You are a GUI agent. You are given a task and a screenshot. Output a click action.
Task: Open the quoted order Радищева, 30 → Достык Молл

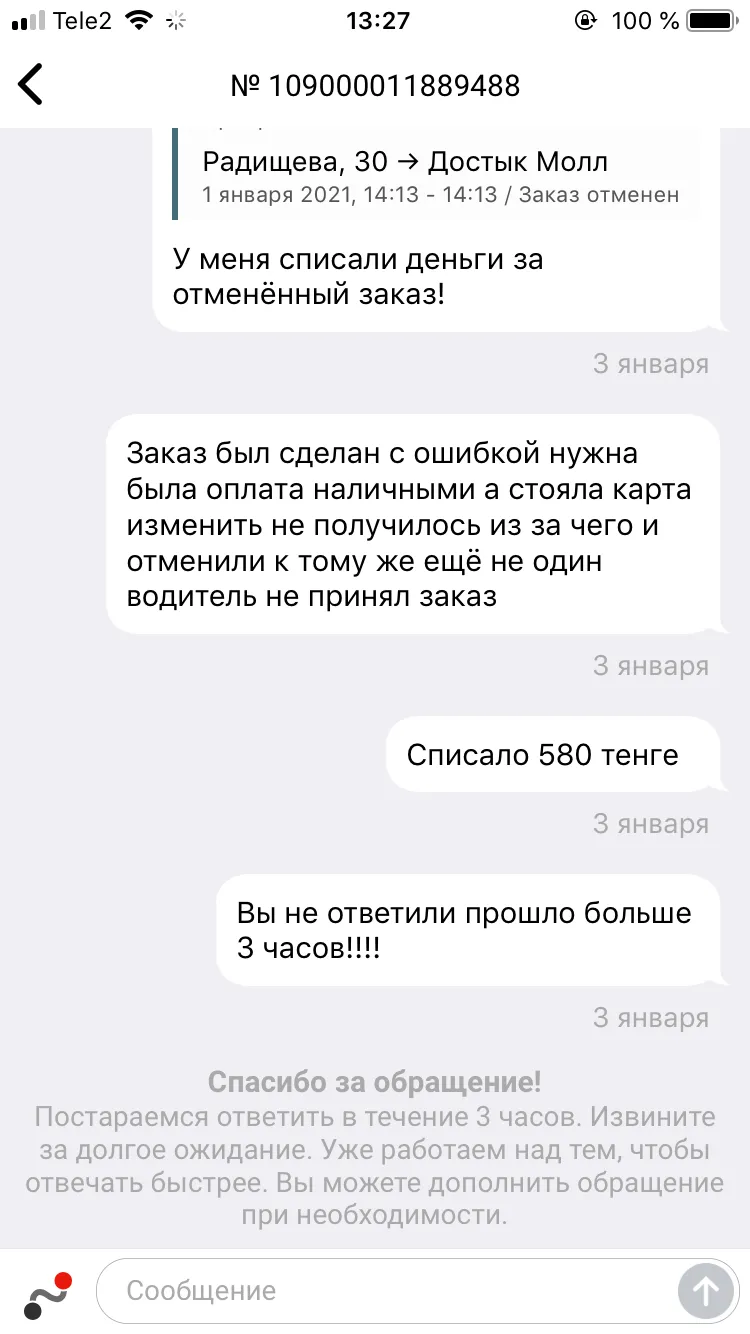tap(437, 174)
